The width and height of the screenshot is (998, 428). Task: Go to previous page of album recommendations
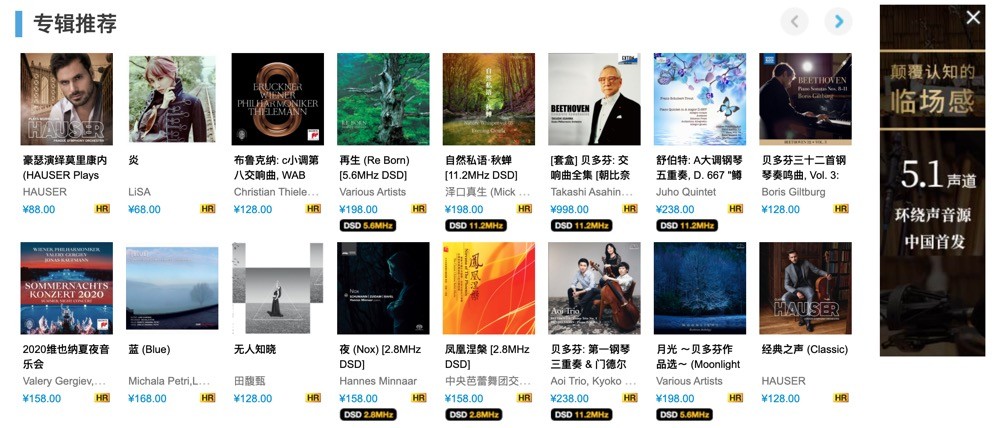pyautogui.click(x=794, y=21)
